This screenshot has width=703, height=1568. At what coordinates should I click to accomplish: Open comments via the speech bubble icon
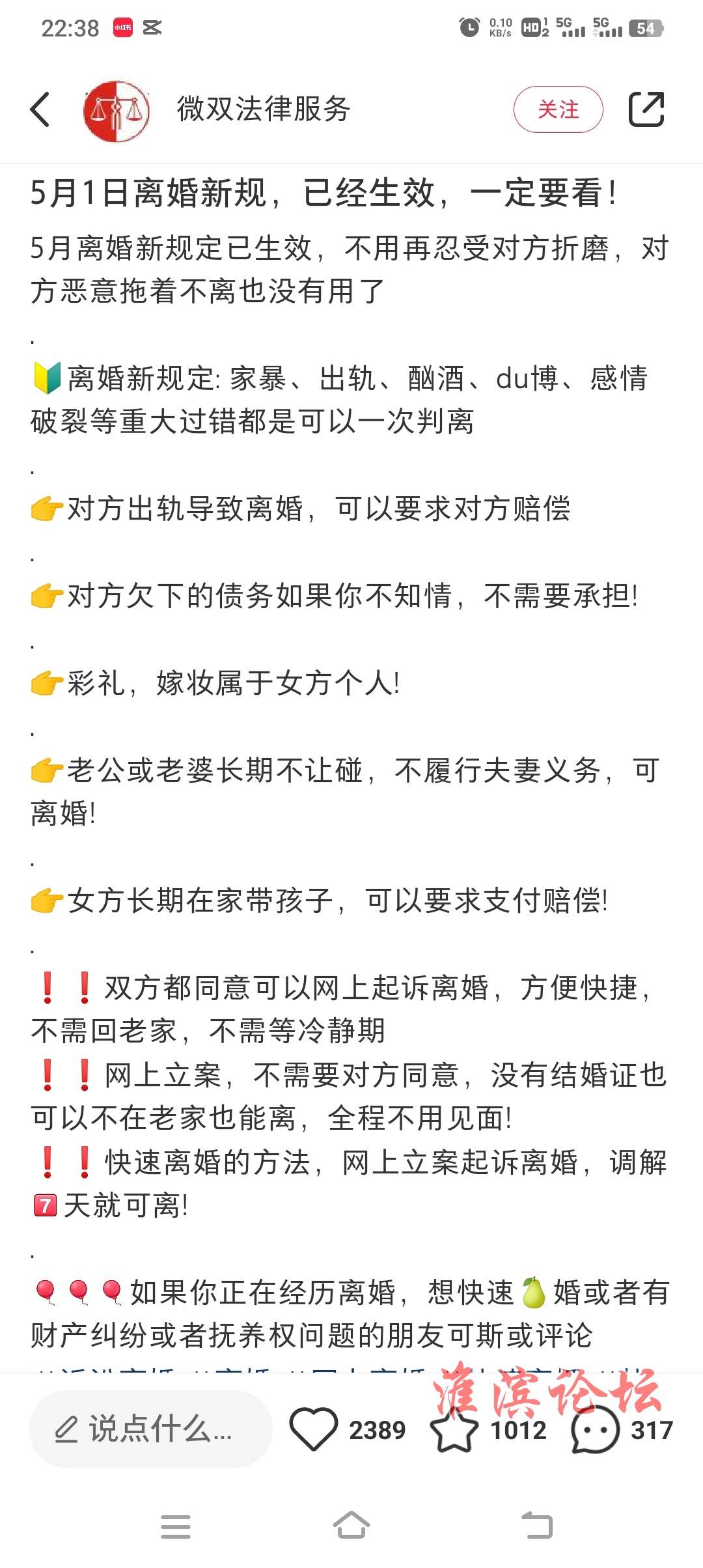point(594,1429)
